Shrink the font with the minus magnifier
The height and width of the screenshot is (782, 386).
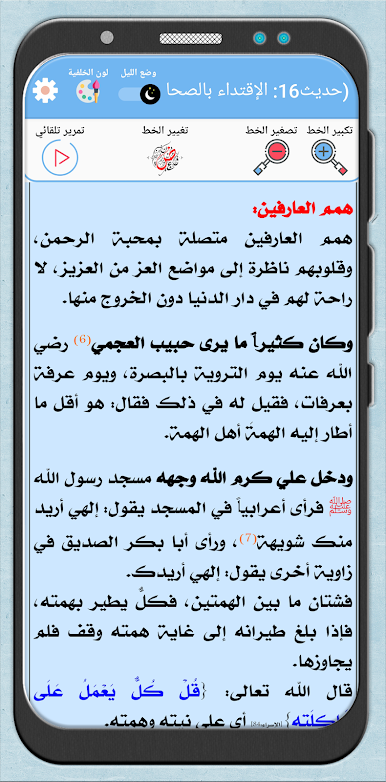pos(272,157)
